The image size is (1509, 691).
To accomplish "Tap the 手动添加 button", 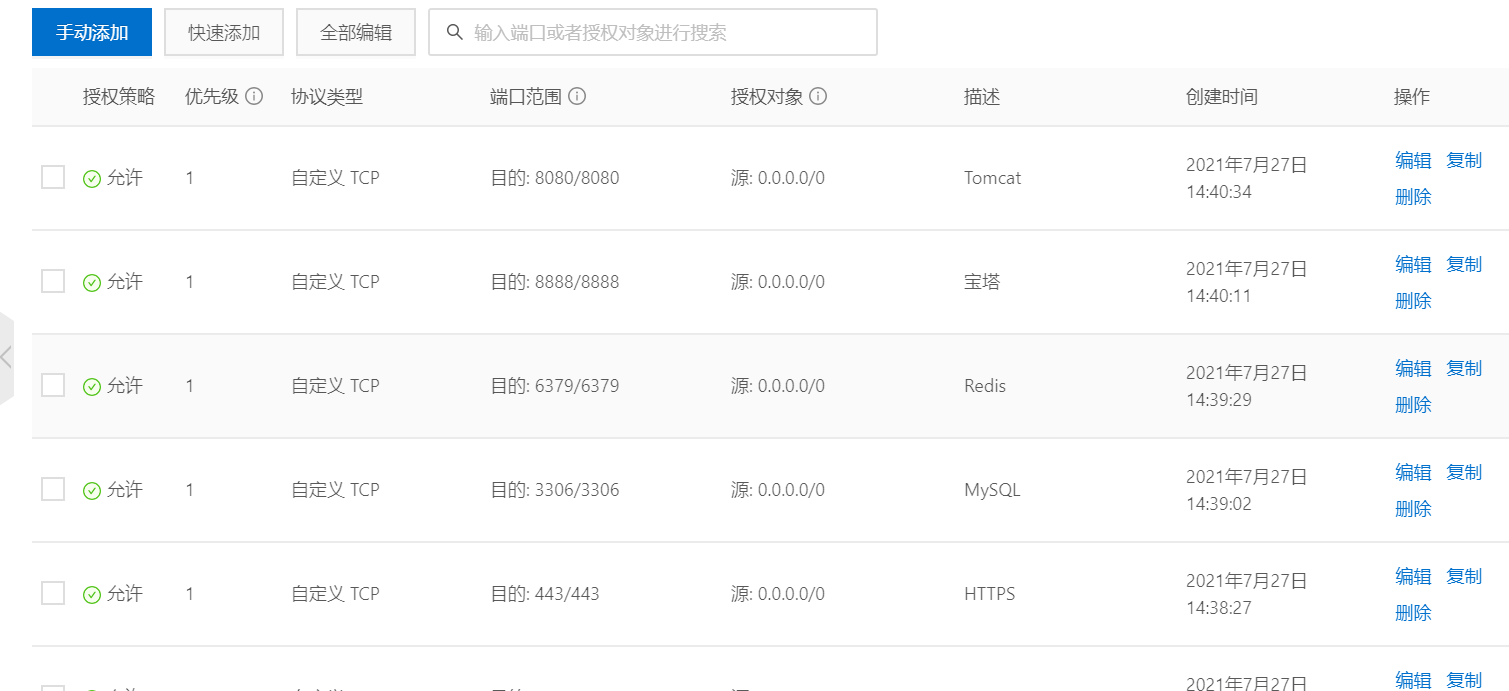I will point(92,33).
